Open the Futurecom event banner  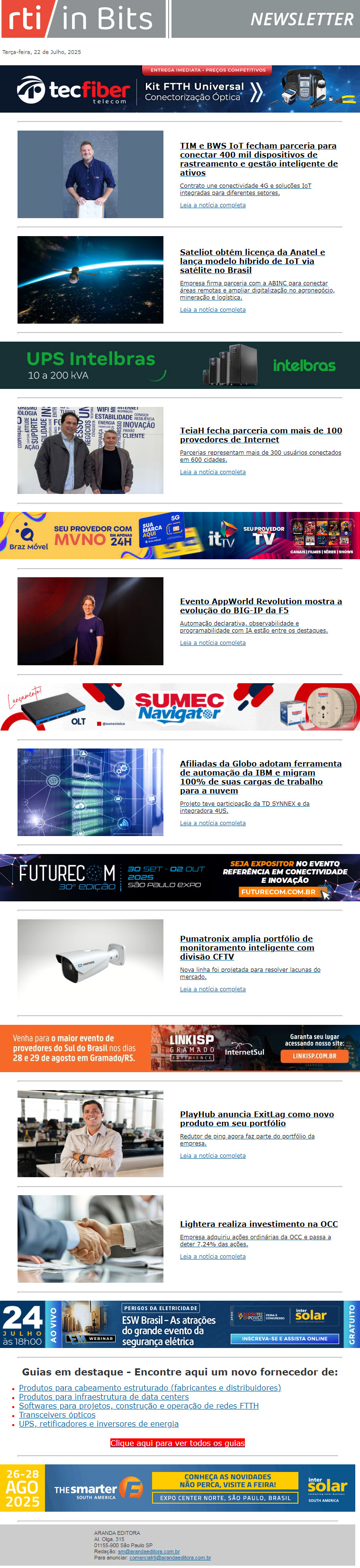click(180, 877)
